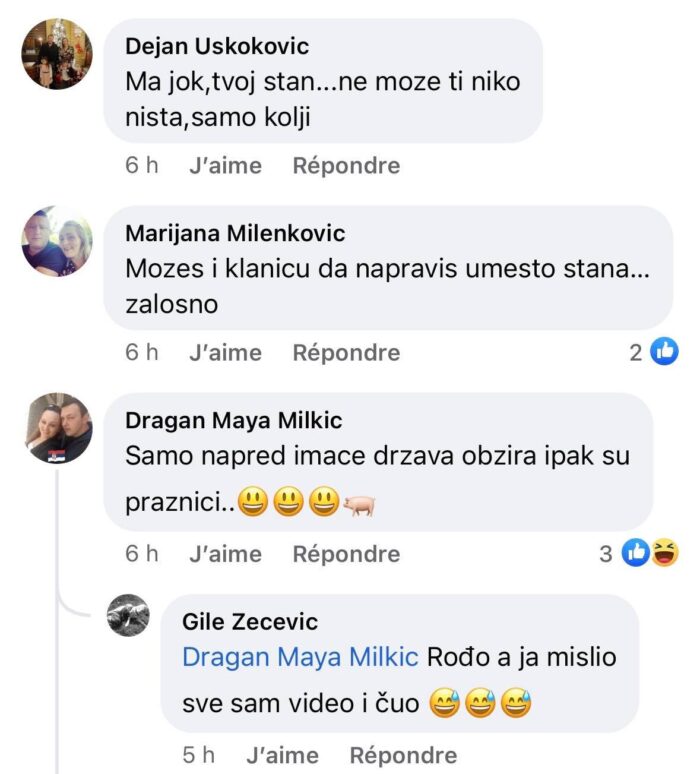Open Dragan Maya Milkic's name on his comment
This screenshot has height=774, width=700.
[x=234, y=421]
